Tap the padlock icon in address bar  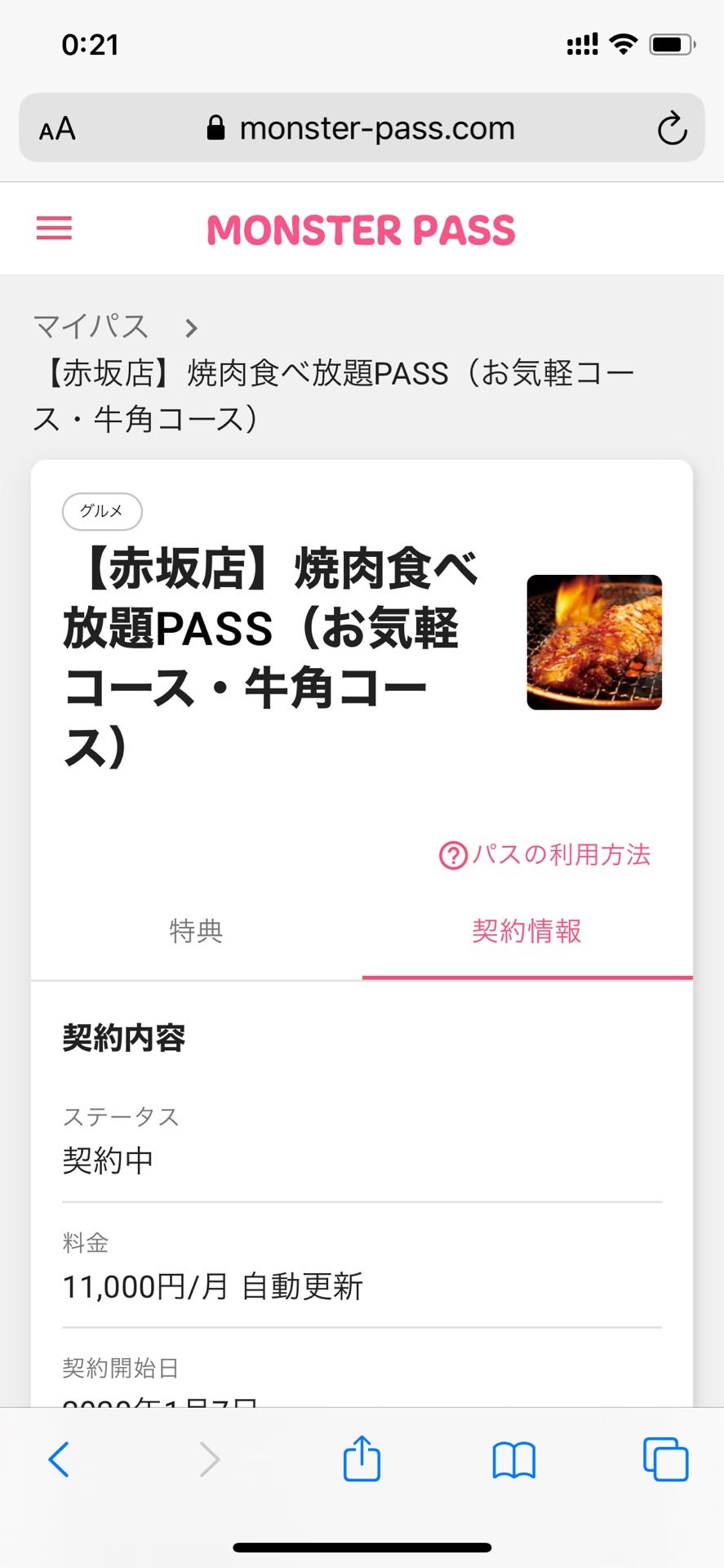pos(216,127)
